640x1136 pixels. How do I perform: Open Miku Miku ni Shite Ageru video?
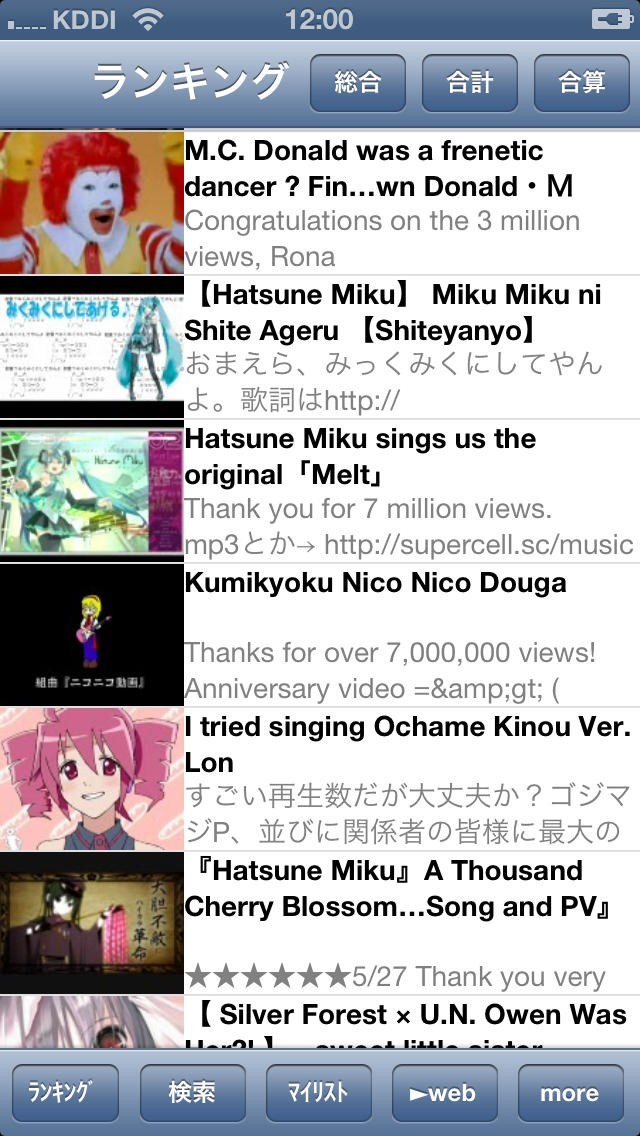[320, 347]
